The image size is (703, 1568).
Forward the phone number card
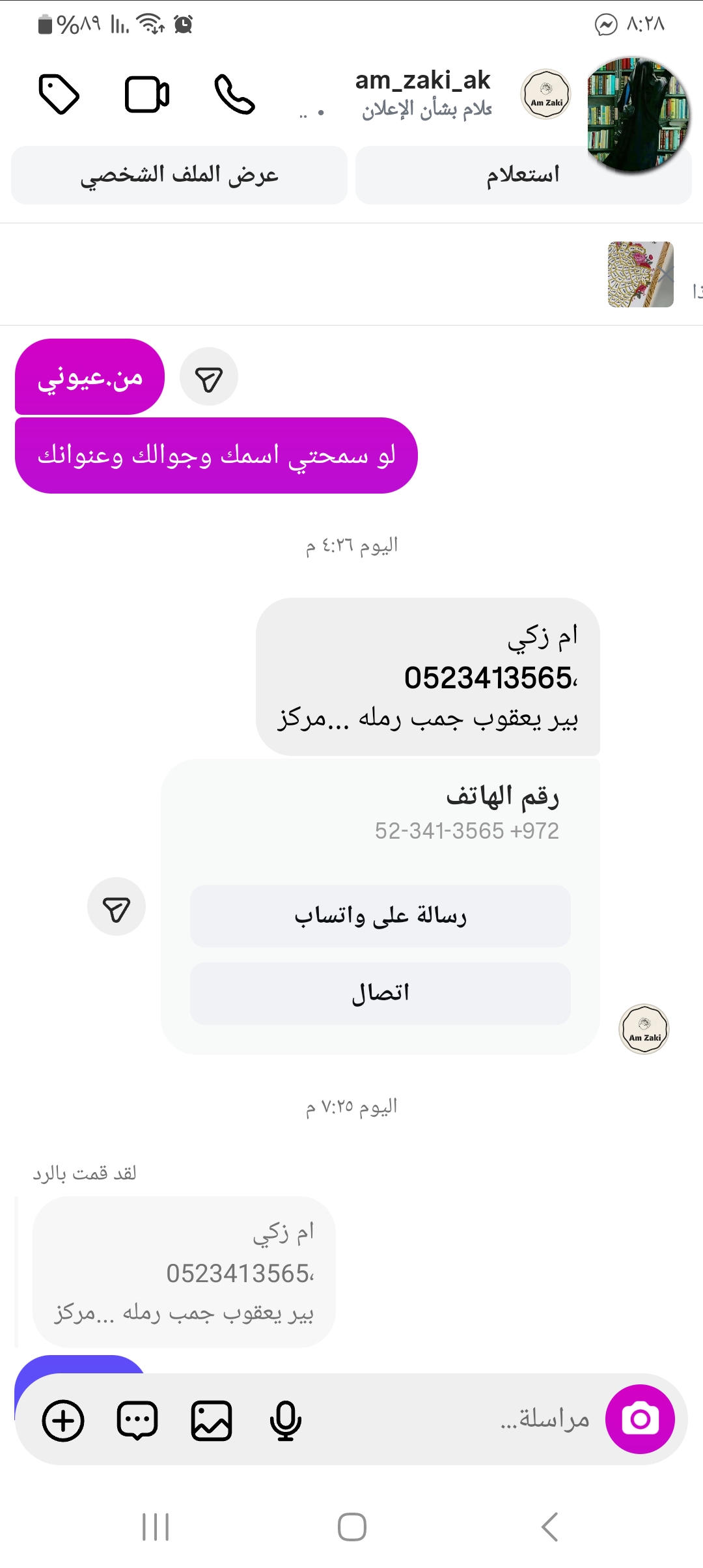(117, 907)
